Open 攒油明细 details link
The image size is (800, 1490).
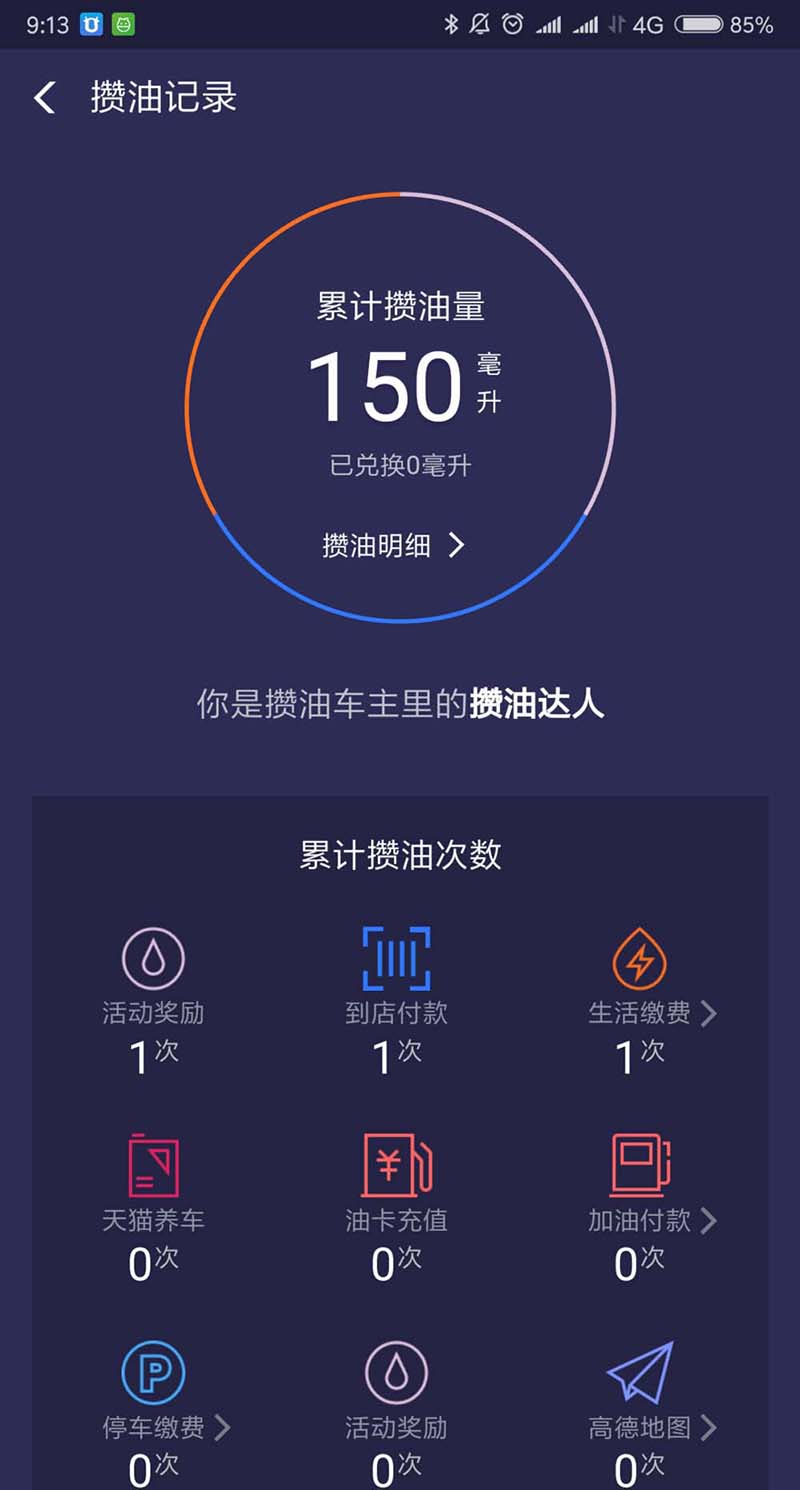click(394, 545)
